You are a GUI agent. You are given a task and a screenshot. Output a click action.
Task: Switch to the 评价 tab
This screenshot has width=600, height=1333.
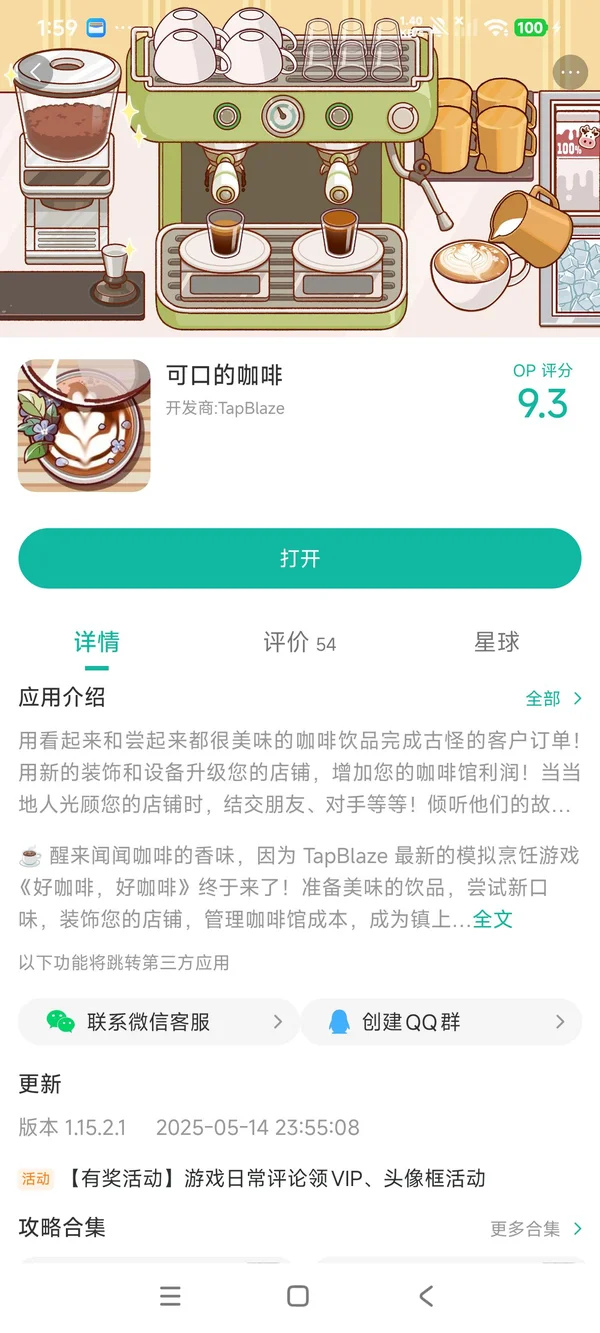click(299, 643)
